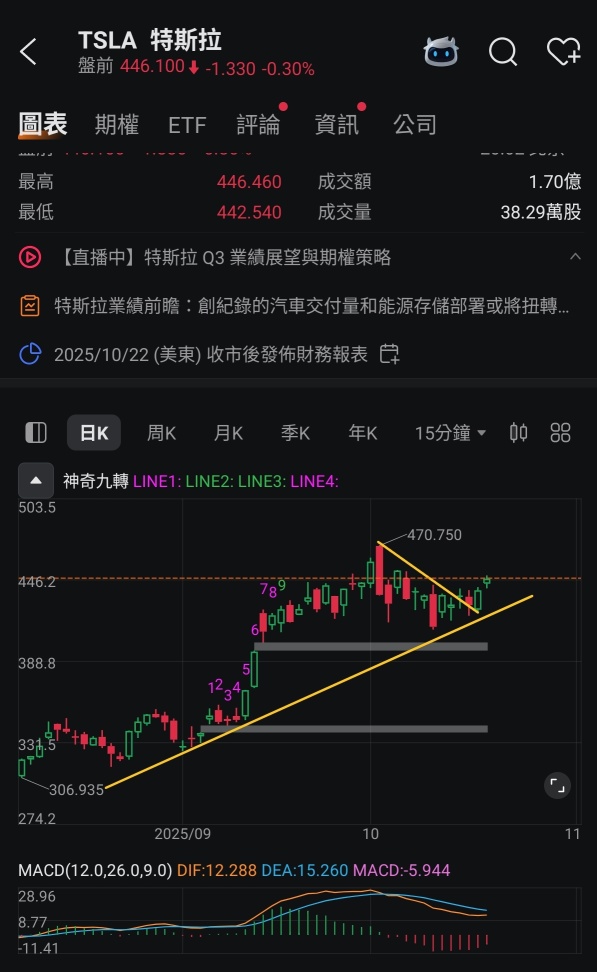The image size is (597, 972).
Task: Select the 周K chart interval
Action: (161, 433)
